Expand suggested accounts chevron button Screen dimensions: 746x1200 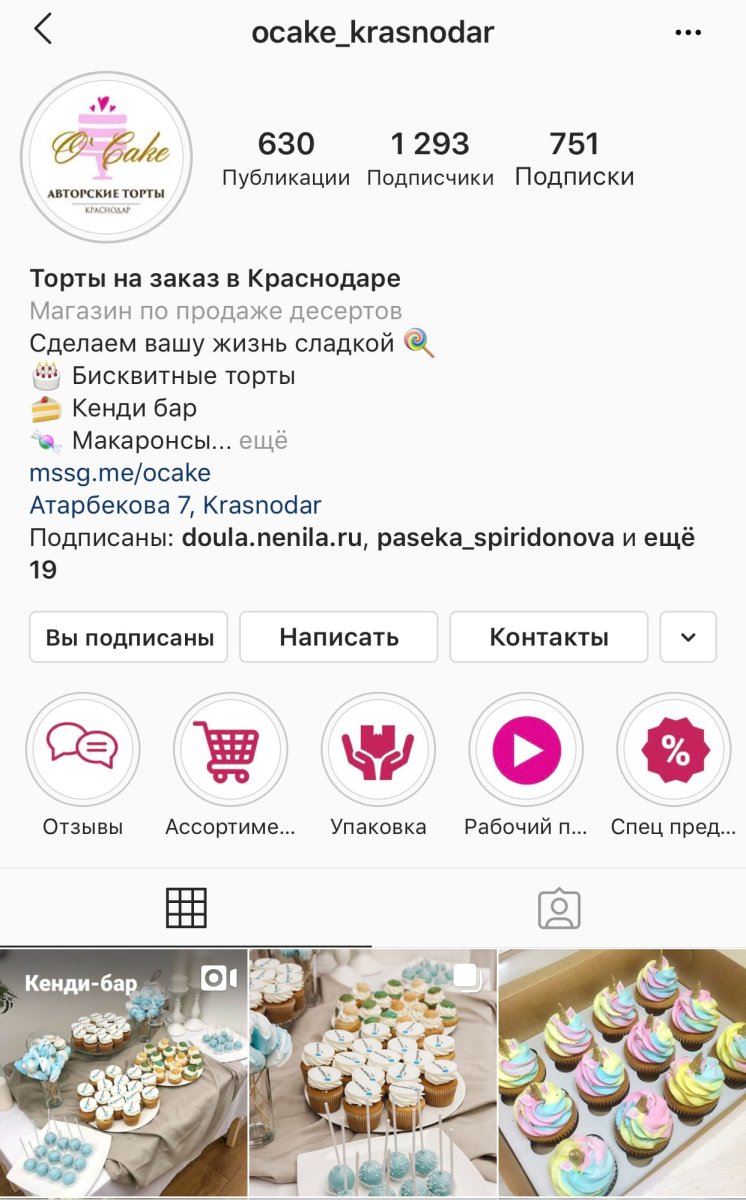pyautogui.click(x=688, y=637)
